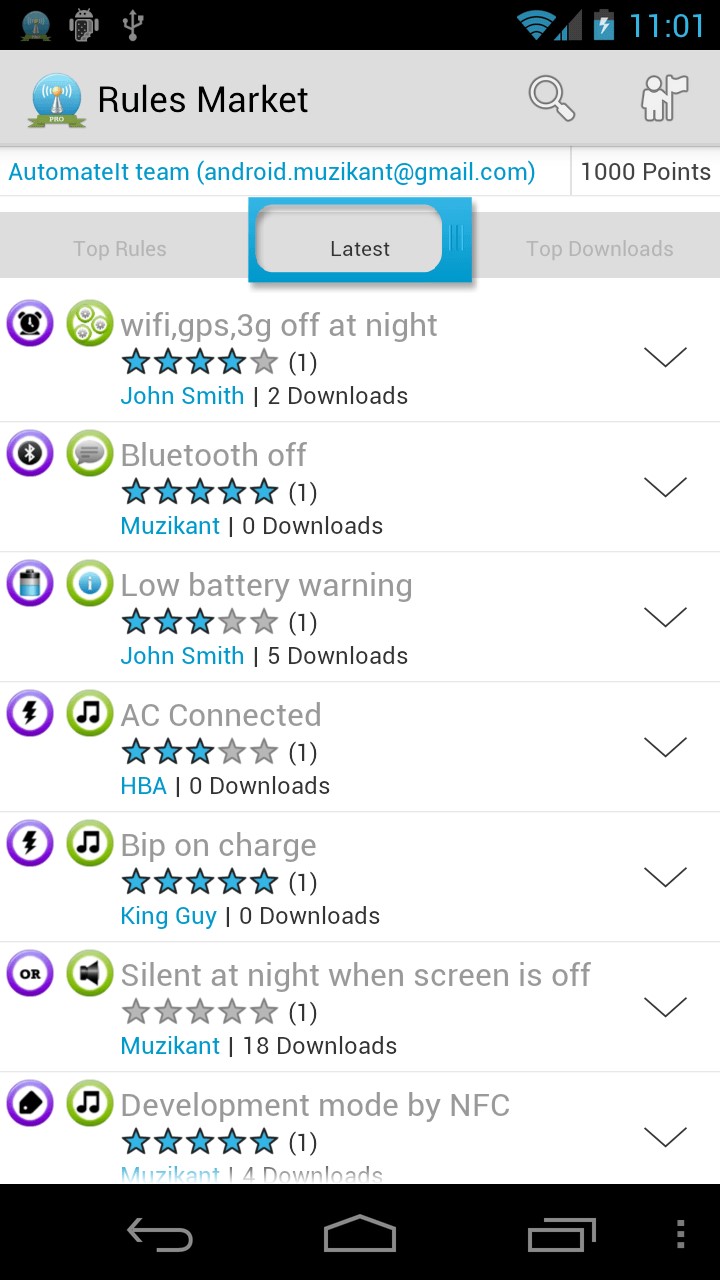
Task: Expand the "wifi,gps,3g off at night" chevron
Action: point(665,357)
